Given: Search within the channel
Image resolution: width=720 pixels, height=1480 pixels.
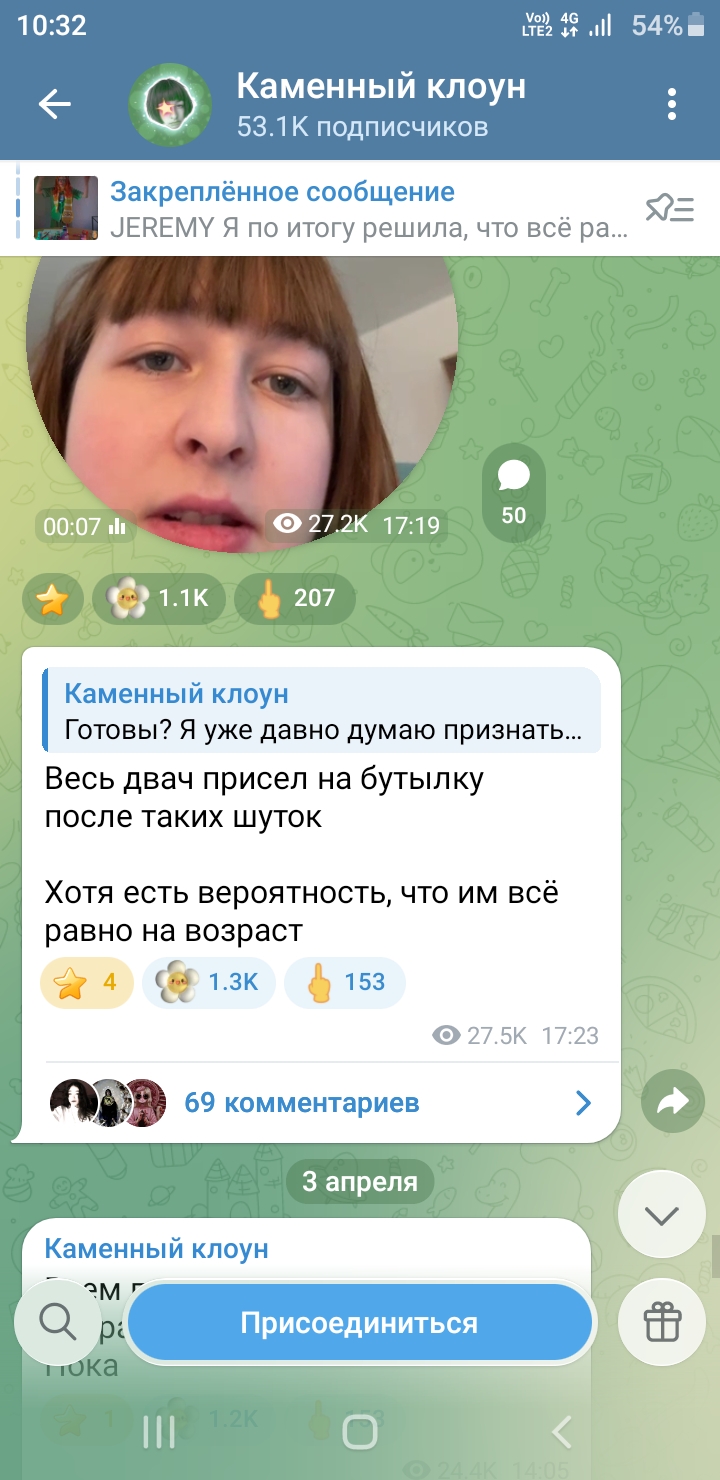Looking at the screenshot, I should (x=59, y=1324).
